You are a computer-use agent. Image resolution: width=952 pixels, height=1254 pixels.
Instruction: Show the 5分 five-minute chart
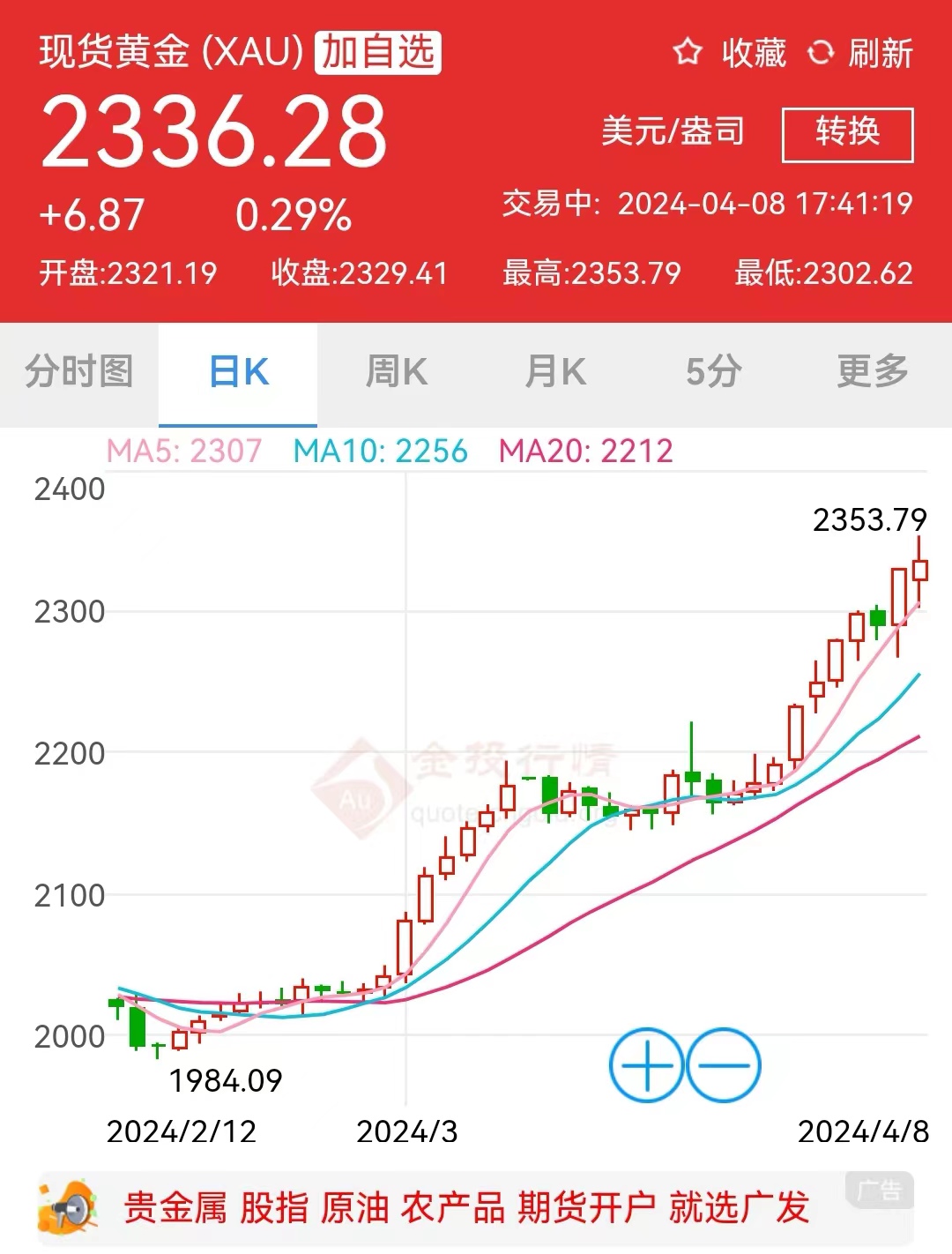714,373
